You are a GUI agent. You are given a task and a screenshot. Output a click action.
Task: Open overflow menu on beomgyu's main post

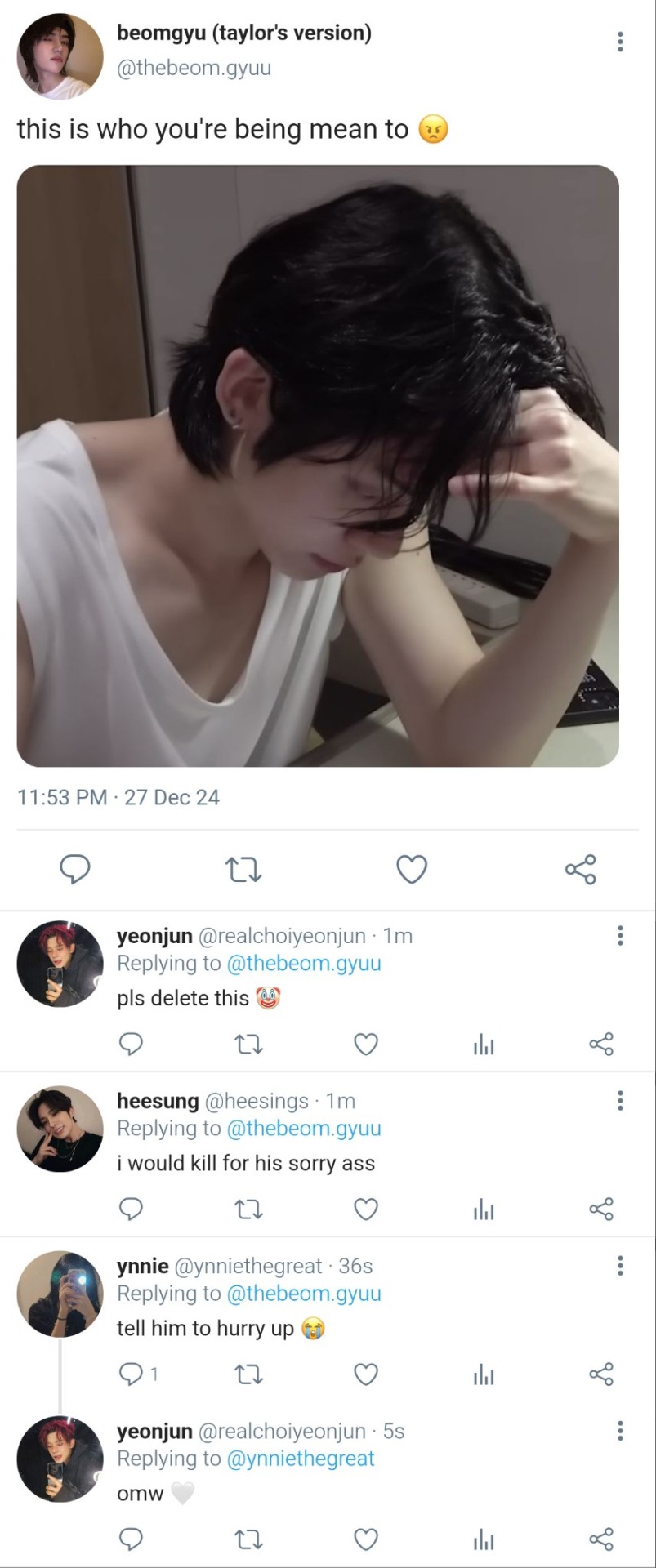620,42
